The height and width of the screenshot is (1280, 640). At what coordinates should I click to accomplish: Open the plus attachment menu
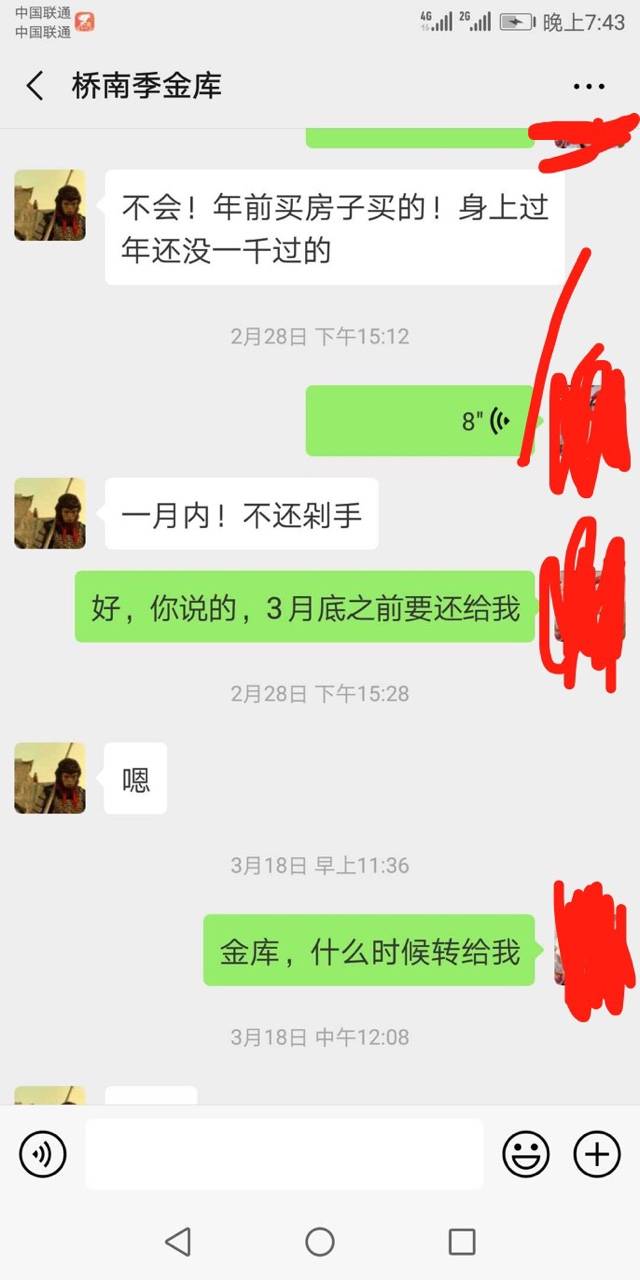[x=597, y=1155]
